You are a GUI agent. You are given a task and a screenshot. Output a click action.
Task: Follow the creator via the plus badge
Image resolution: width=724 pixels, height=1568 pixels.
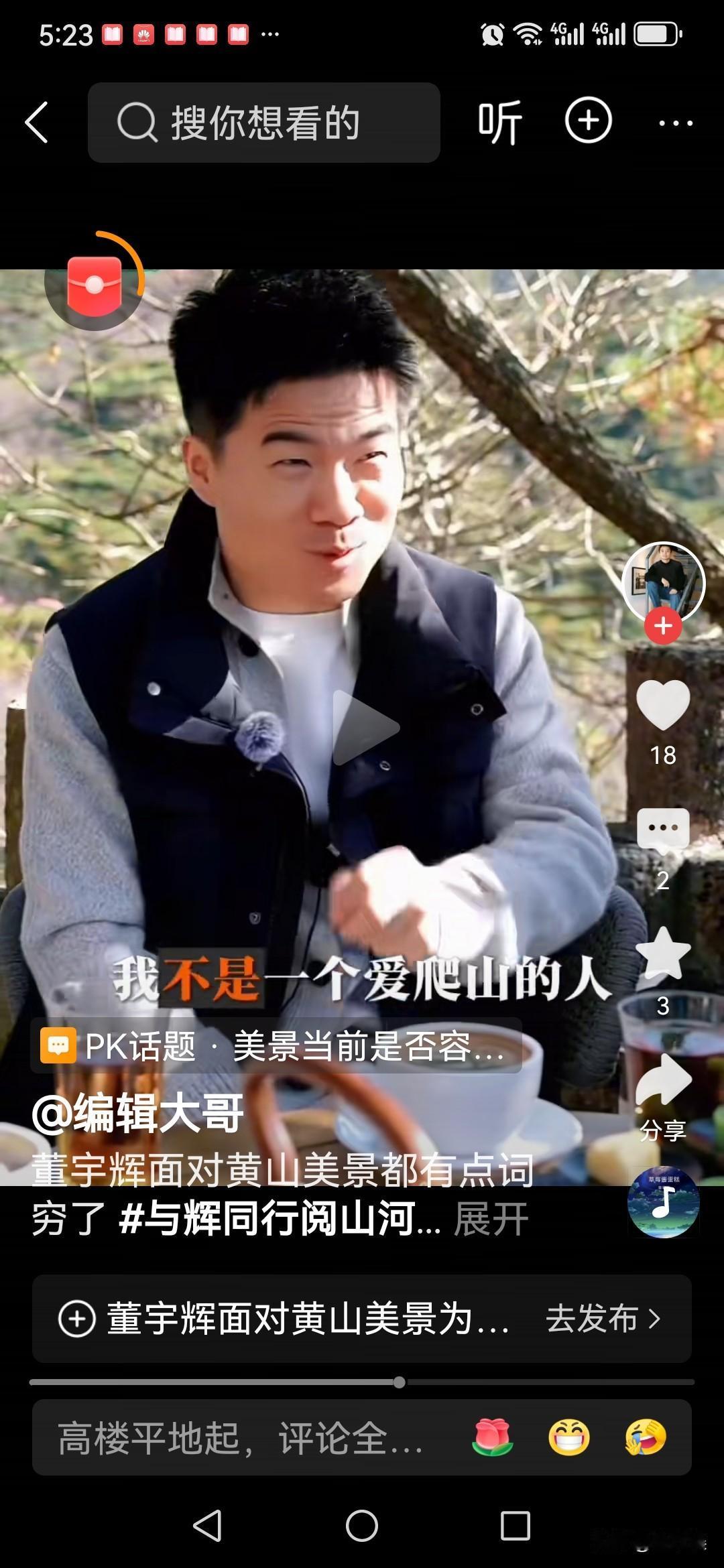pyautogui.click(x=662, y=625)
